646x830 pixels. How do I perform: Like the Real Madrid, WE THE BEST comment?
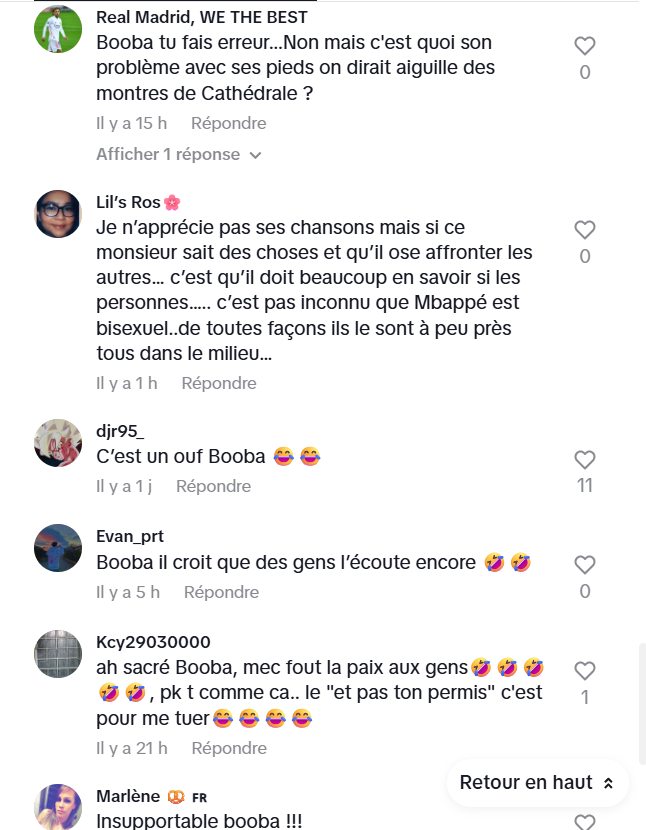(585, 46)
